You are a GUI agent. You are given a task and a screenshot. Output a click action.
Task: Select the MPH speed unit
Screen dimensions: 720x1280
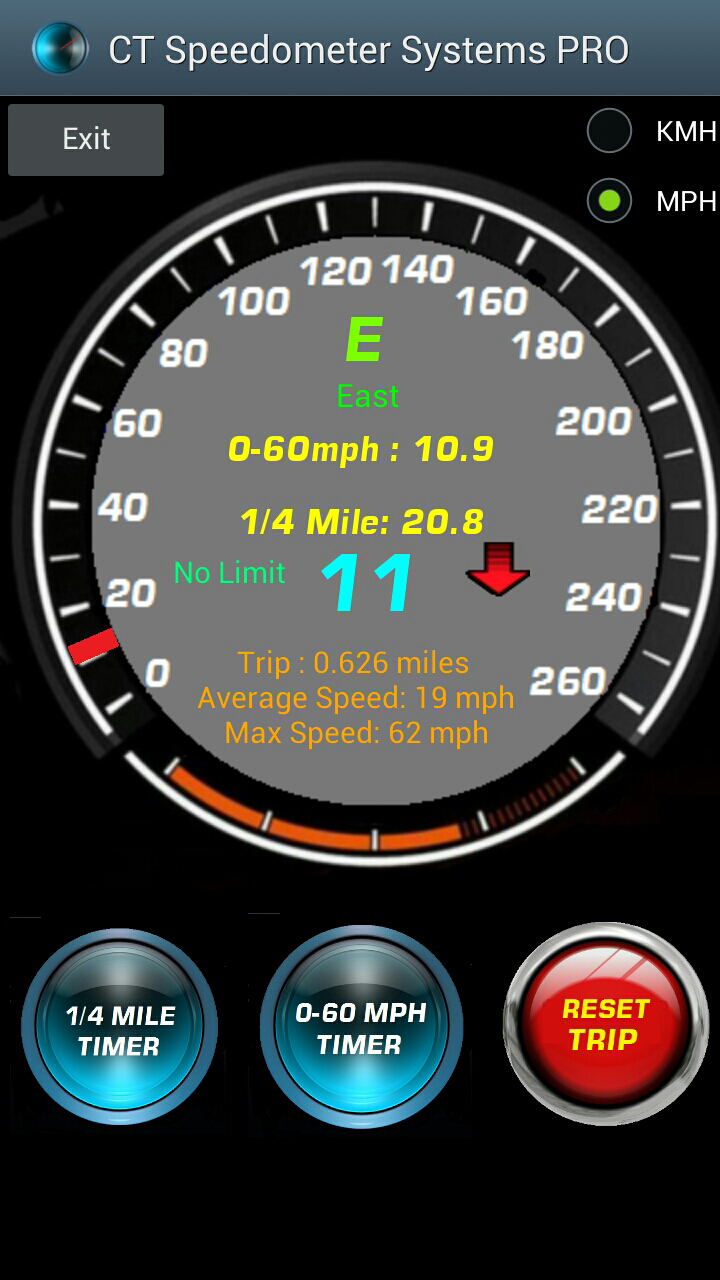click(610, 201)
